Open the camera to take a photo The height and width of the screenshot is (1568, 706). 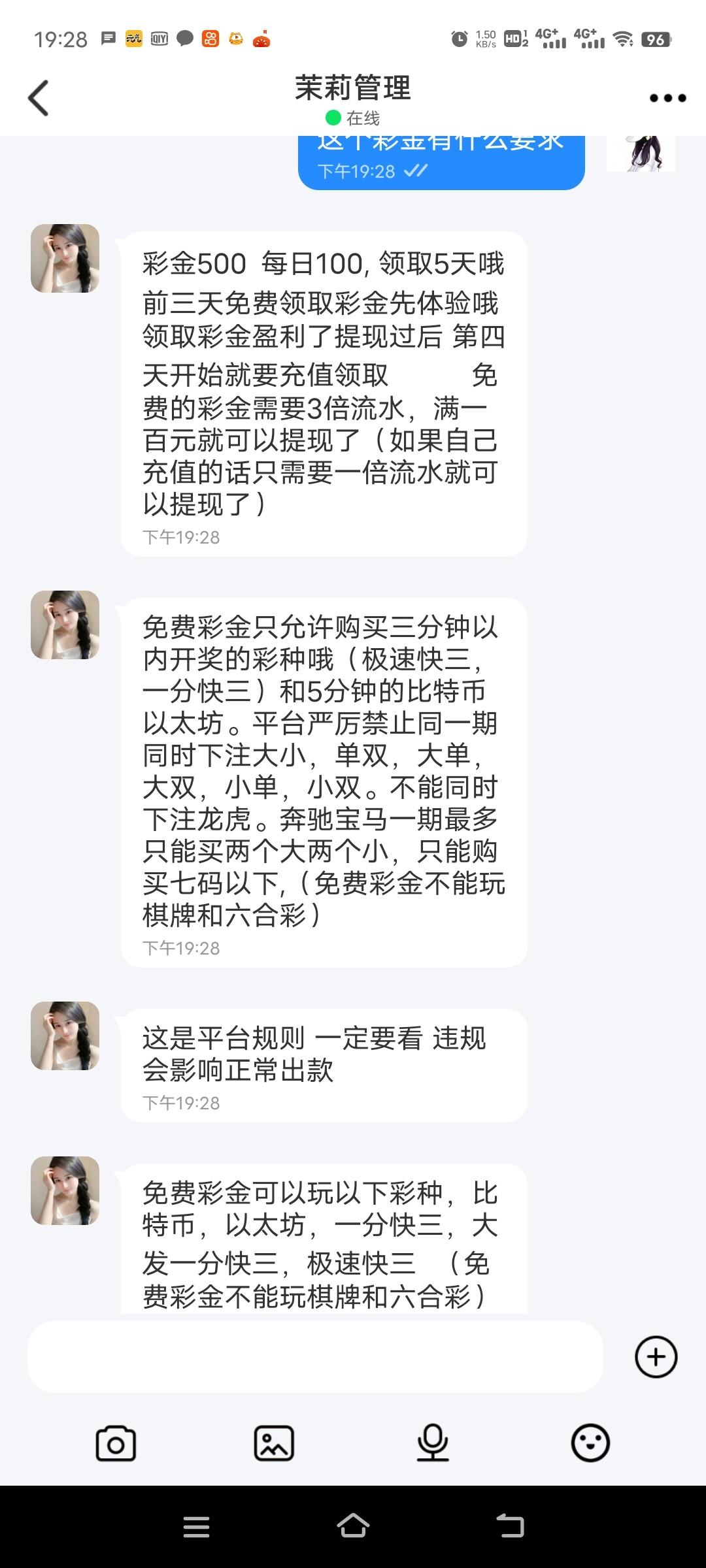(x=116, y=1443)
